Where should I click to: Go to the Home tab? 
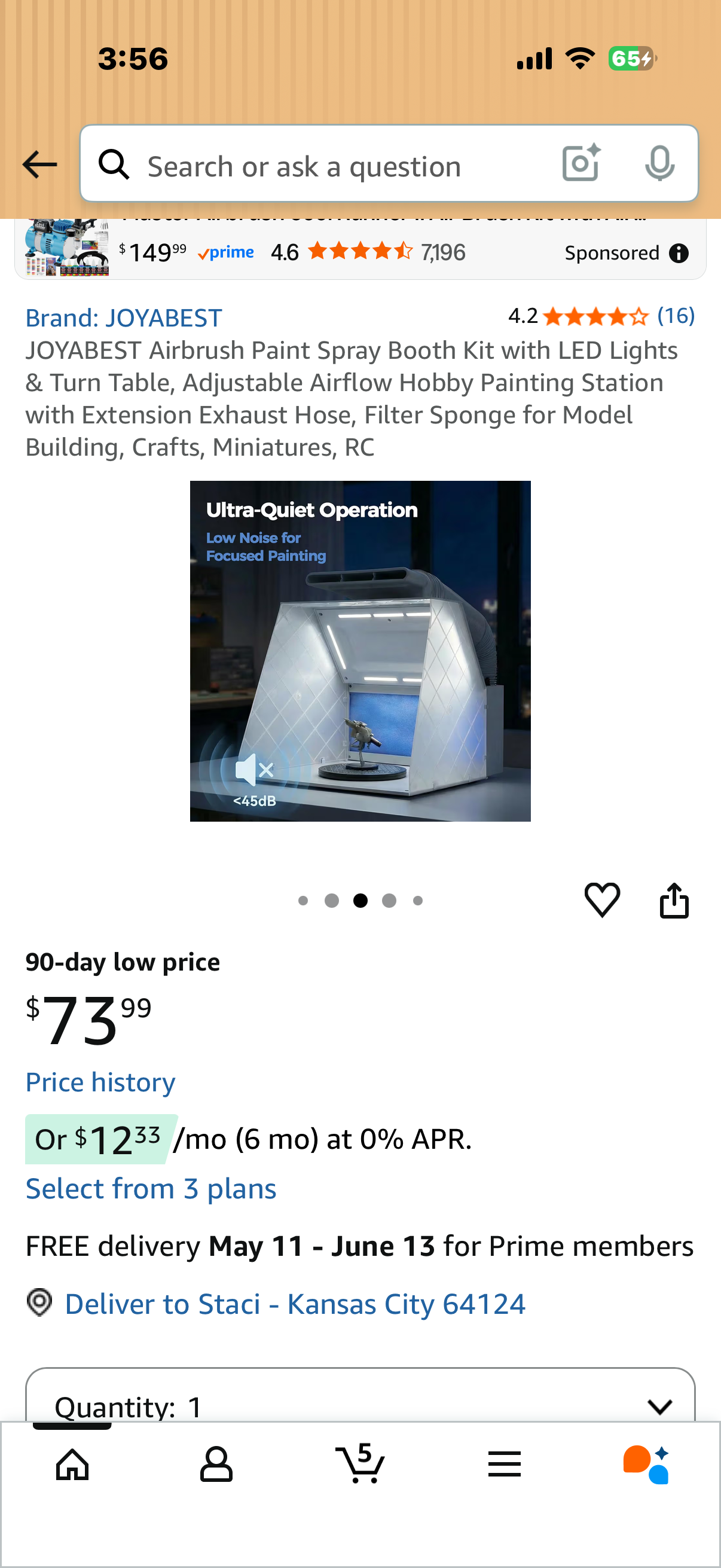(x=72, y=1463)
